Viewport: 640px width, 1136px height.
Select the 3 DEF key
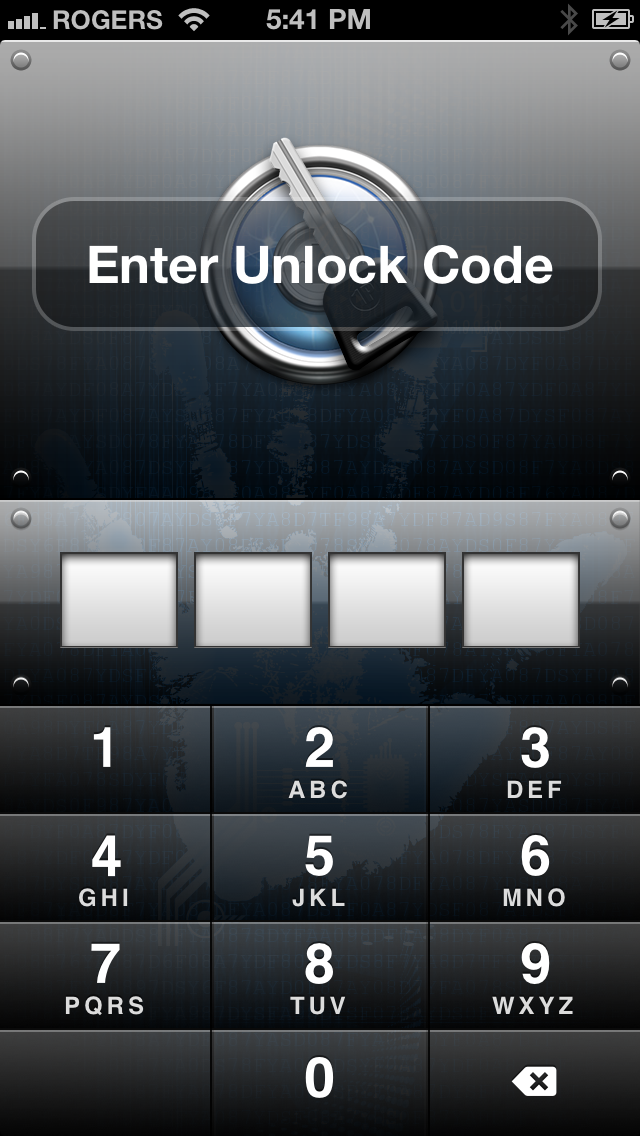point(535,760)
